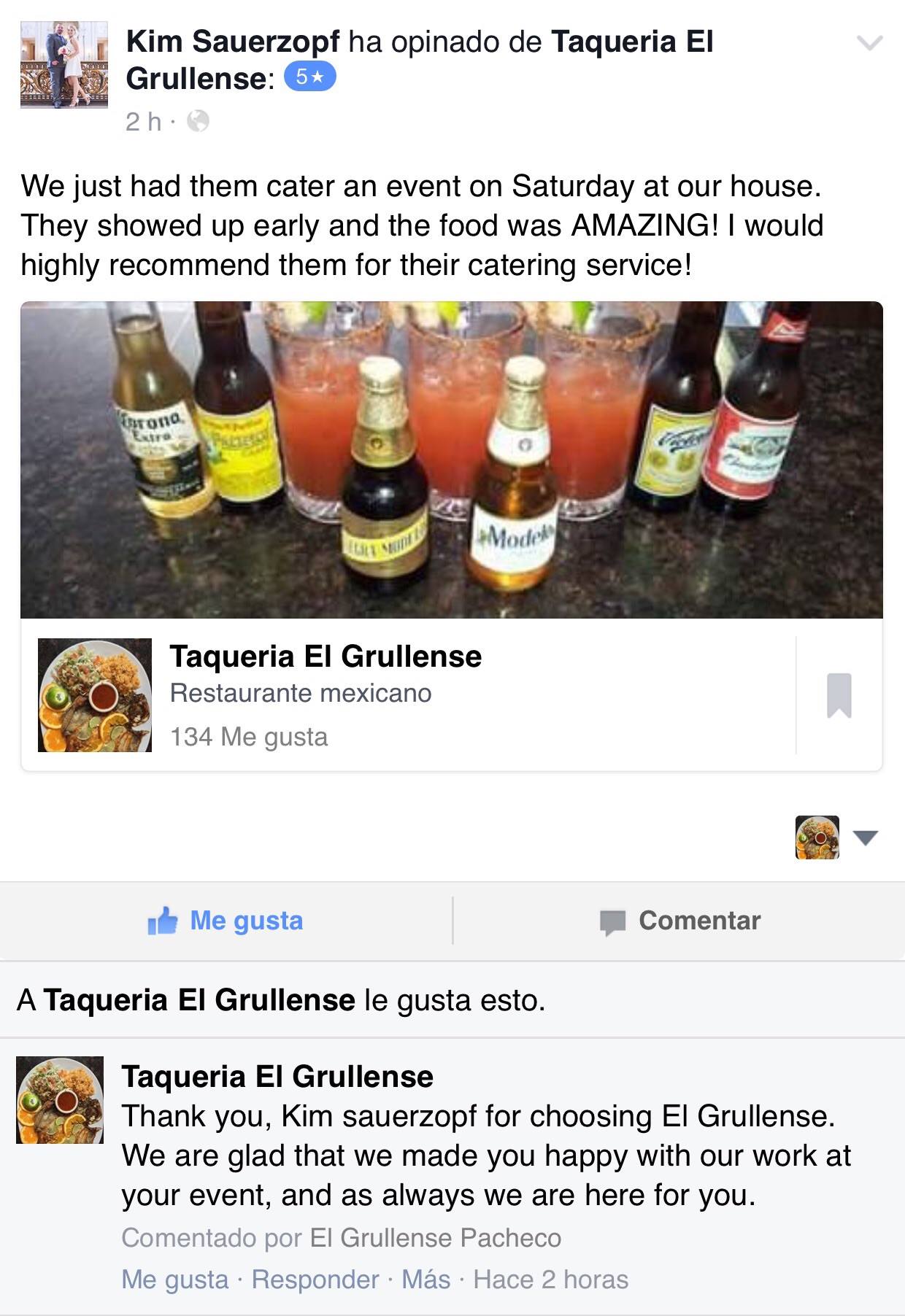This screenshot has width=905, height=1316.
Task: Open Kim Sauerzopf's profile picture
Action: [x=63, y=65]
